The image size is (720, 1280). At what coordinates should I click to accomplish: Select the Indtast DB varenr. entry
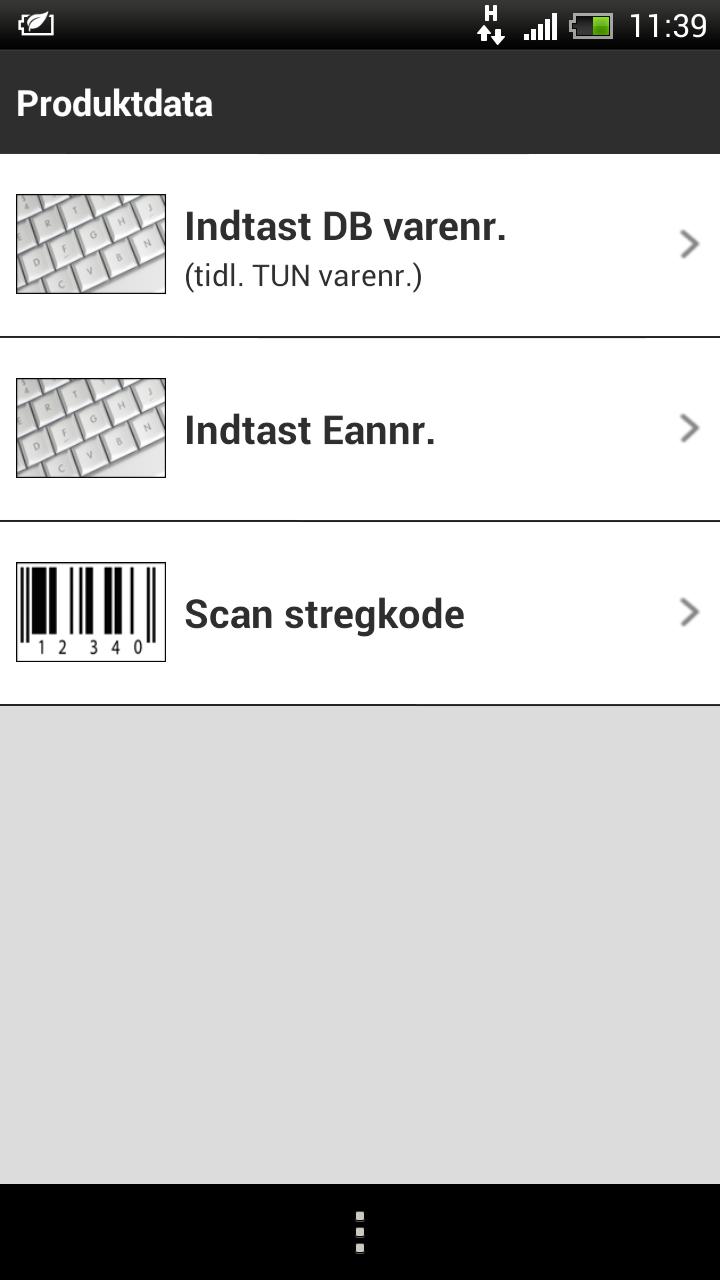coord(345,227)
